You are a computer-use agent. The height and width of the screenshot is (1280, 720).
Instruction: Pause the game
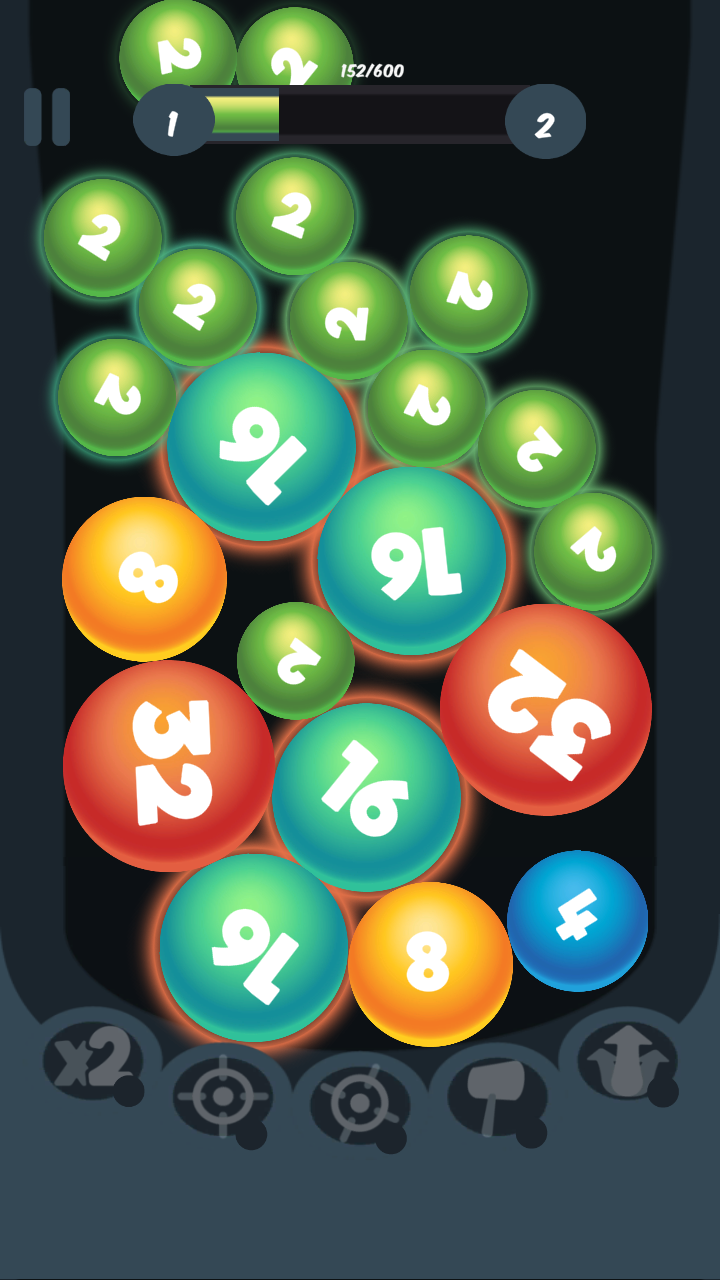[47, 117]
